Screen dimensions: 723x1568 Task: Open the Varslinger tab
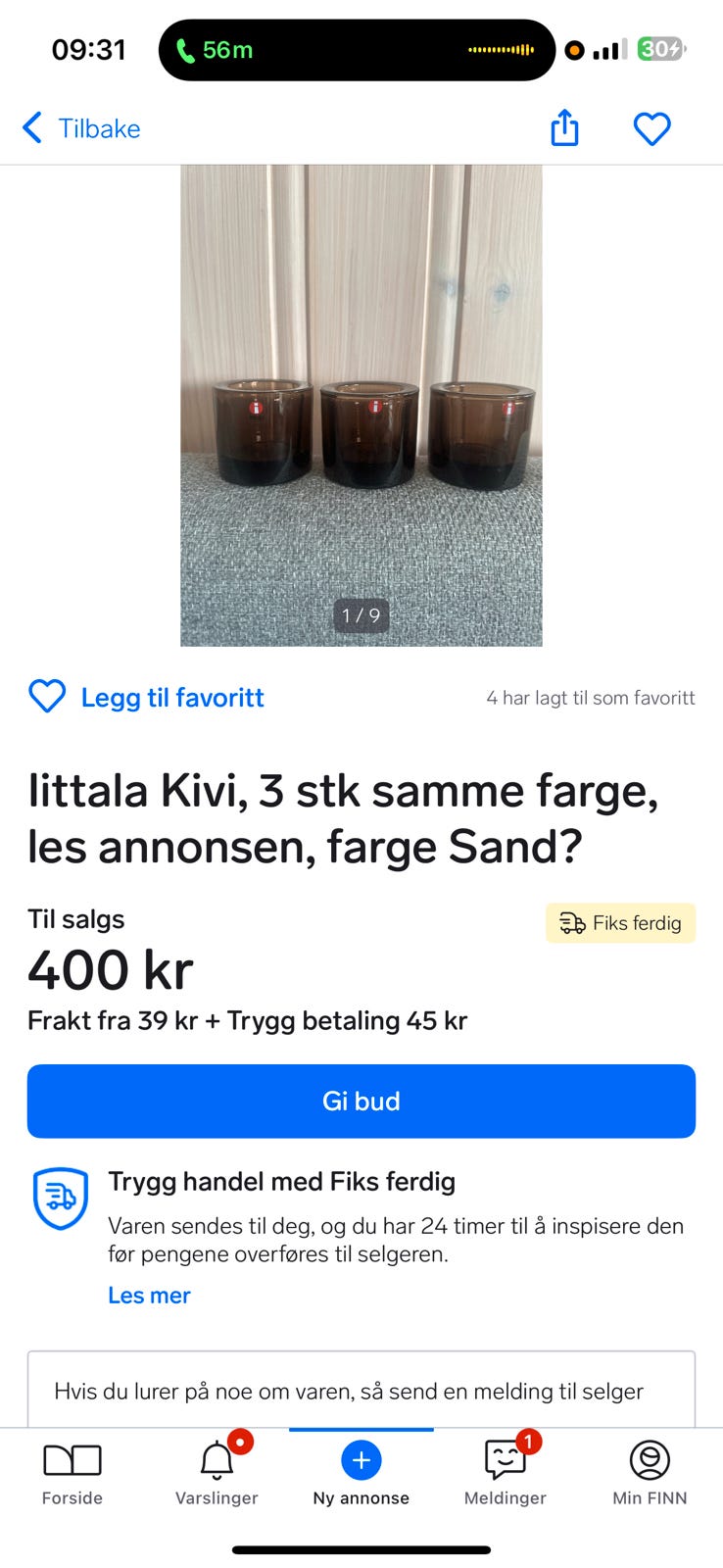217,1473
